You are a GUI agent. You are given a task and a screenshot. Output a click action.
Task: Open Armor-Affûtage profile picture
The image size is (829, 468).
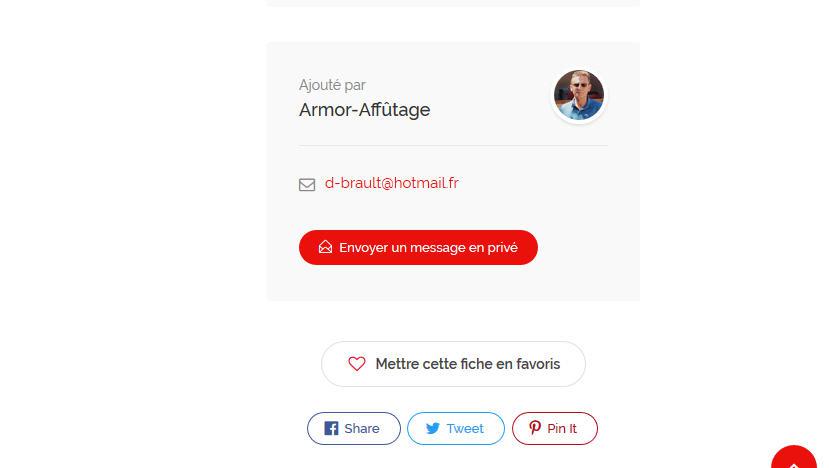click(x=579, y=96)
